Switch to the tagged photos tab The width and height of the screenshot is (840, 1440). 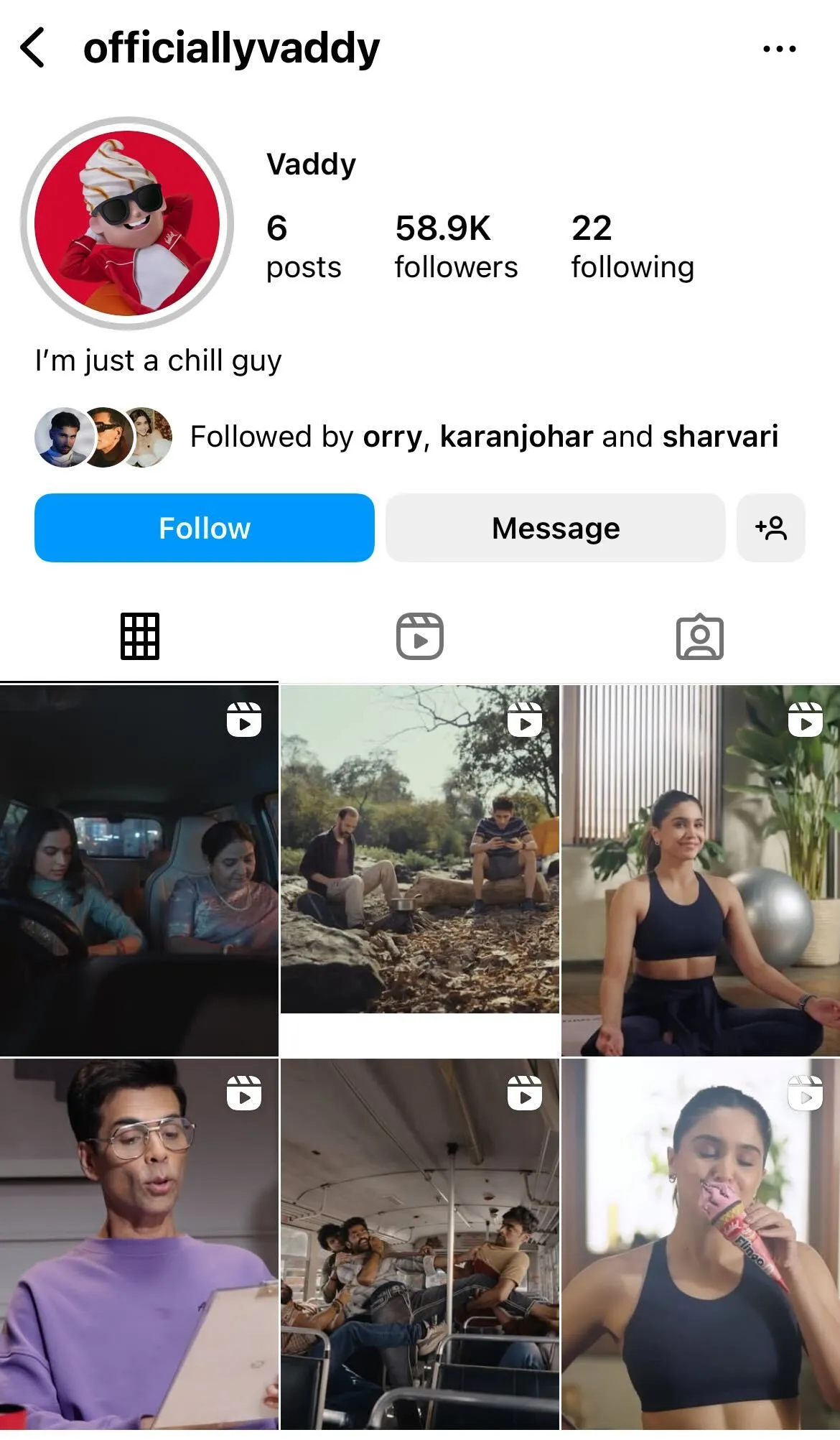tap(699, 636)
